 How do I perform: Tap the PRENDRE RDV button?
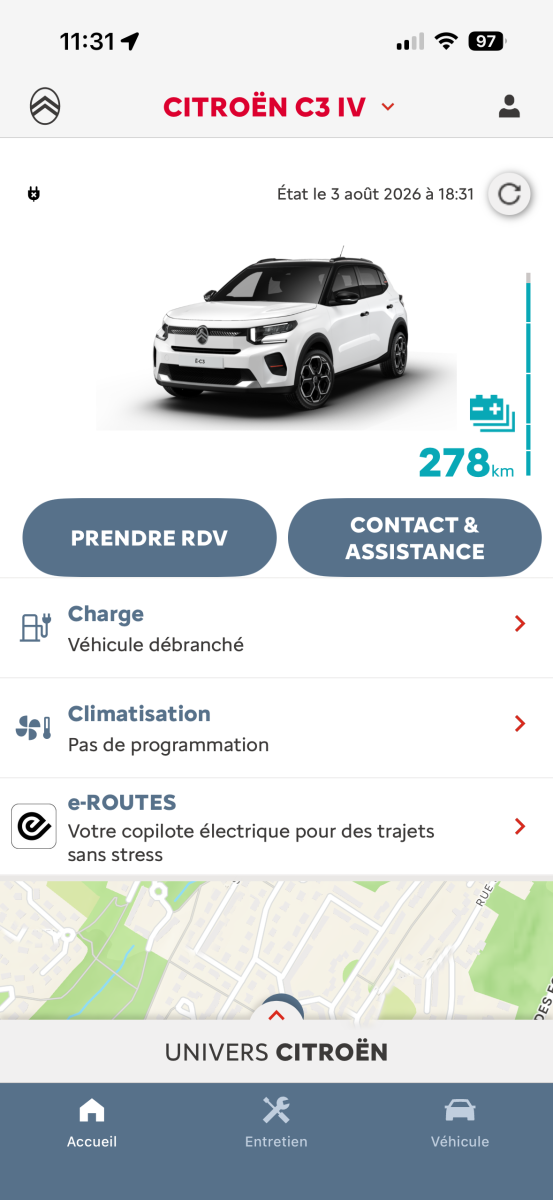click(149, 538)
